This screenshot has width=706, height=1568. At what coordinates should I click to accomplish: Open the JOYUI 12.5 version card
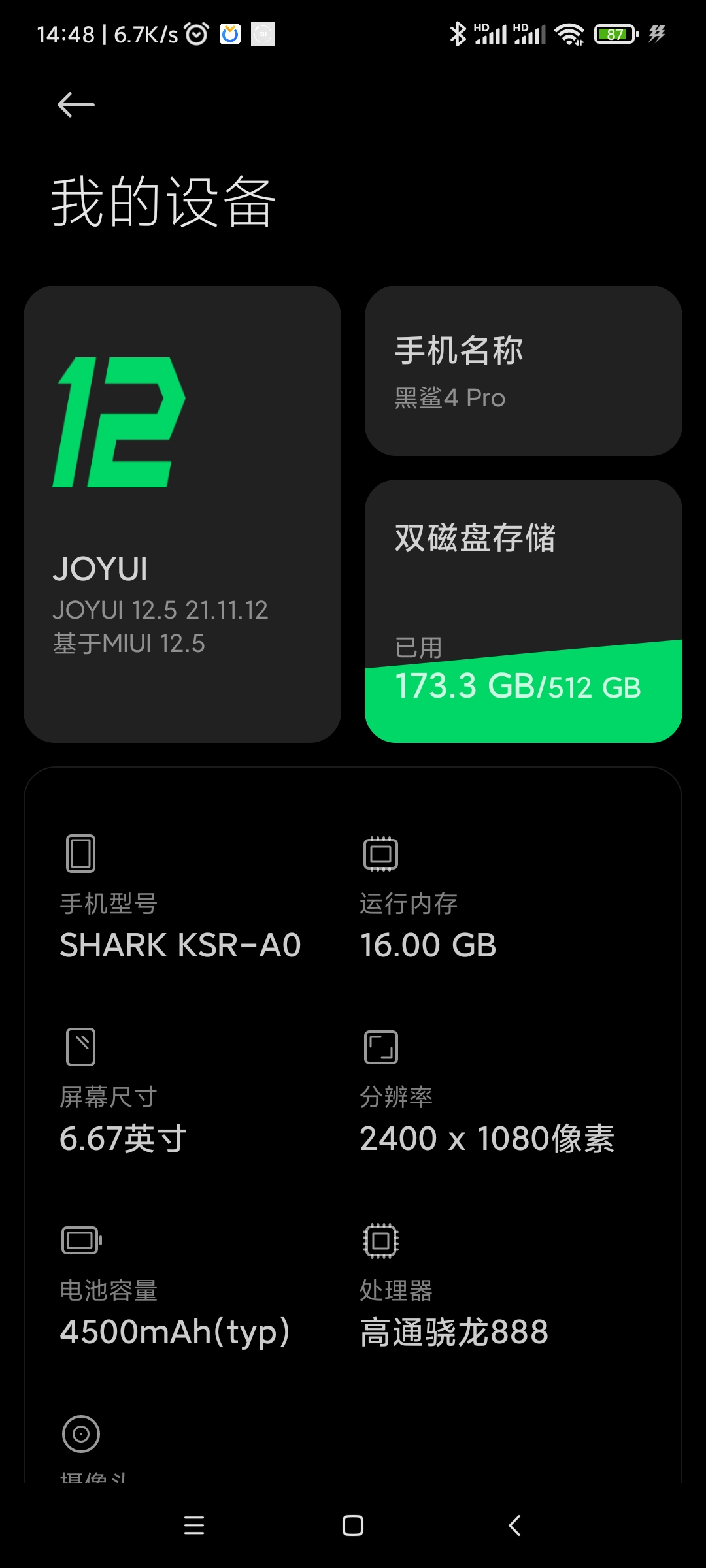click(x=182, y=514)
